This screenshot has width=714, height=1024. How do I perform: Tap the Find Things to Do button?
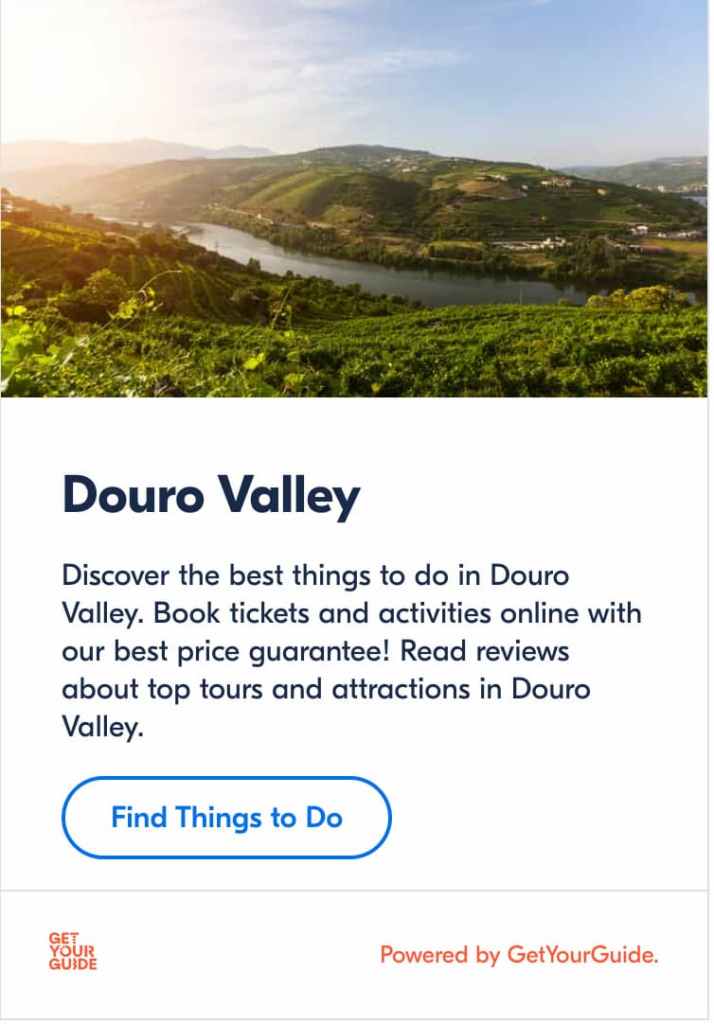tap(226, 818)
